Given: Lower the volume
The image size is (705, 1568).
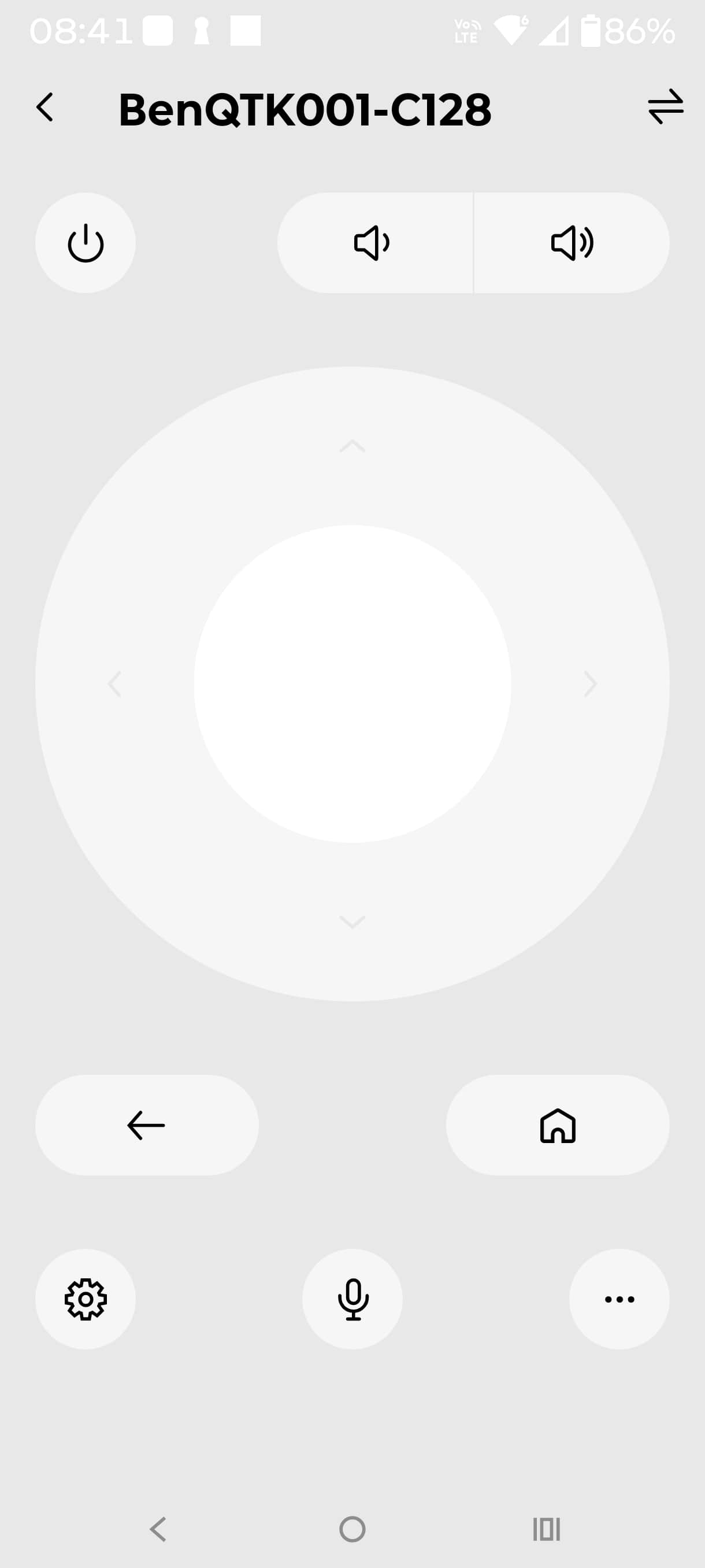Looking at the screenshot, I should pos(373,243).
